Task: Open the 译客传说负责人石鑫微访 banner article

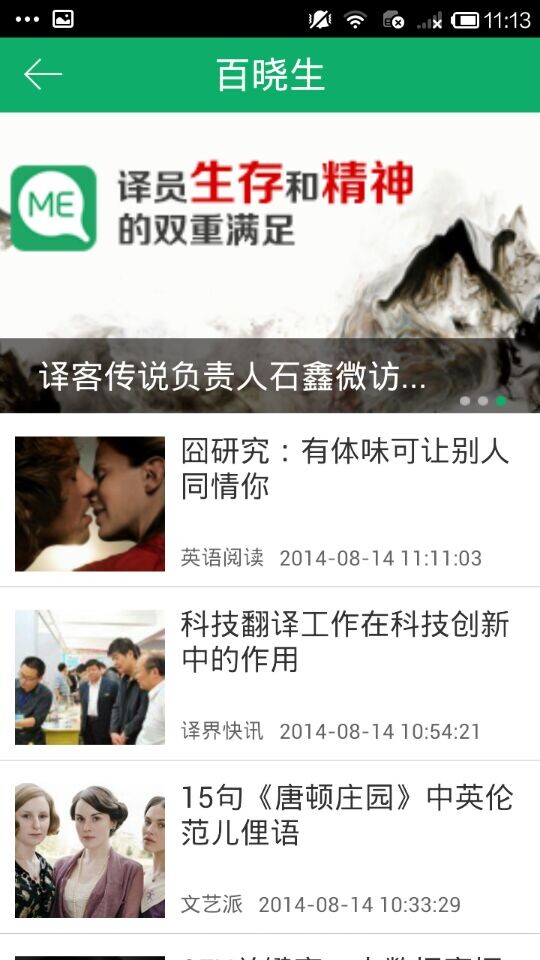Action: (x=270, y=263)
